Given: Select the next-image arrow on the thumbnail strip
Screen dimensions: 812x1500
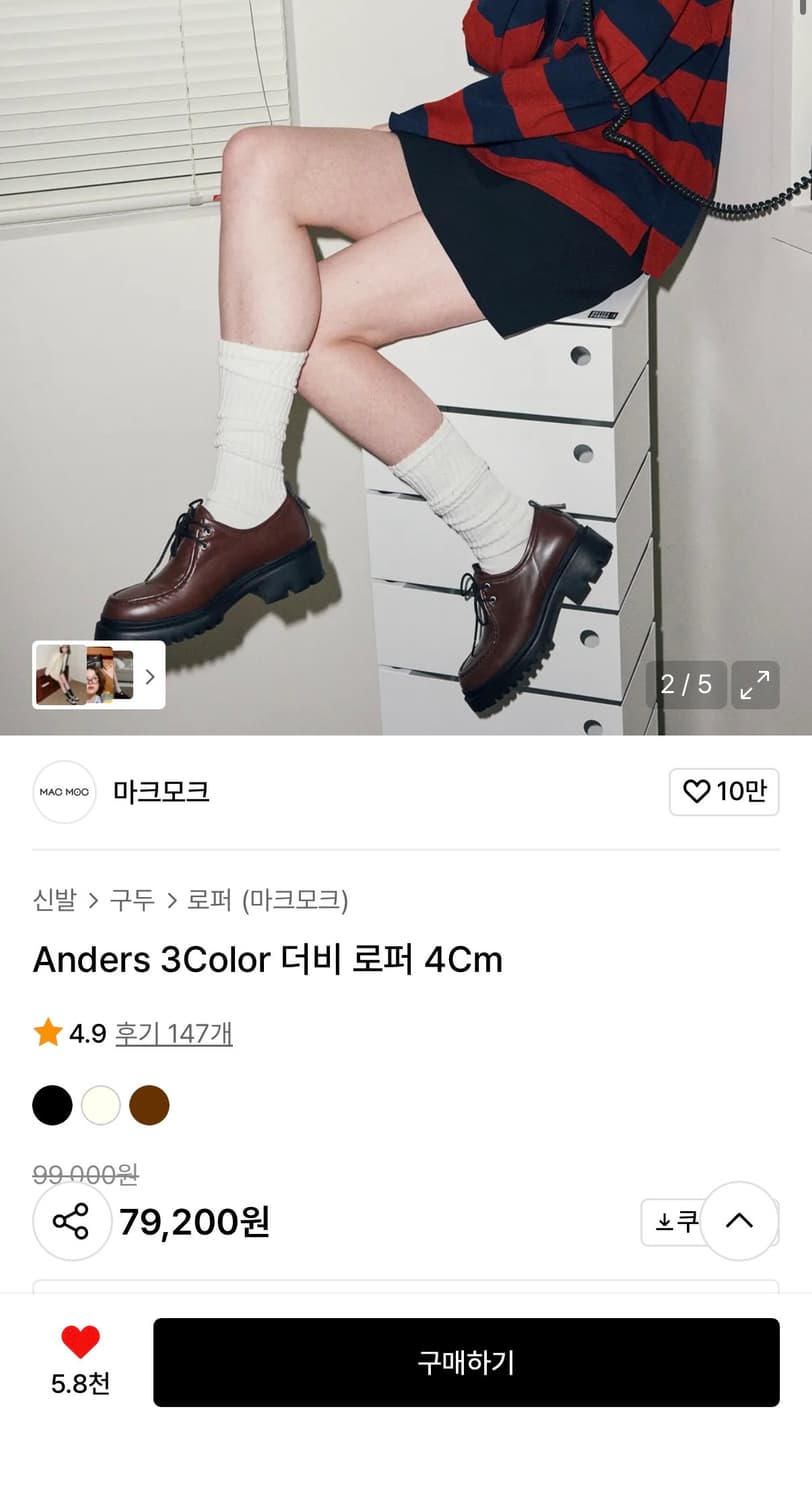Looking at the screenshot, I should tap(150, 676).
